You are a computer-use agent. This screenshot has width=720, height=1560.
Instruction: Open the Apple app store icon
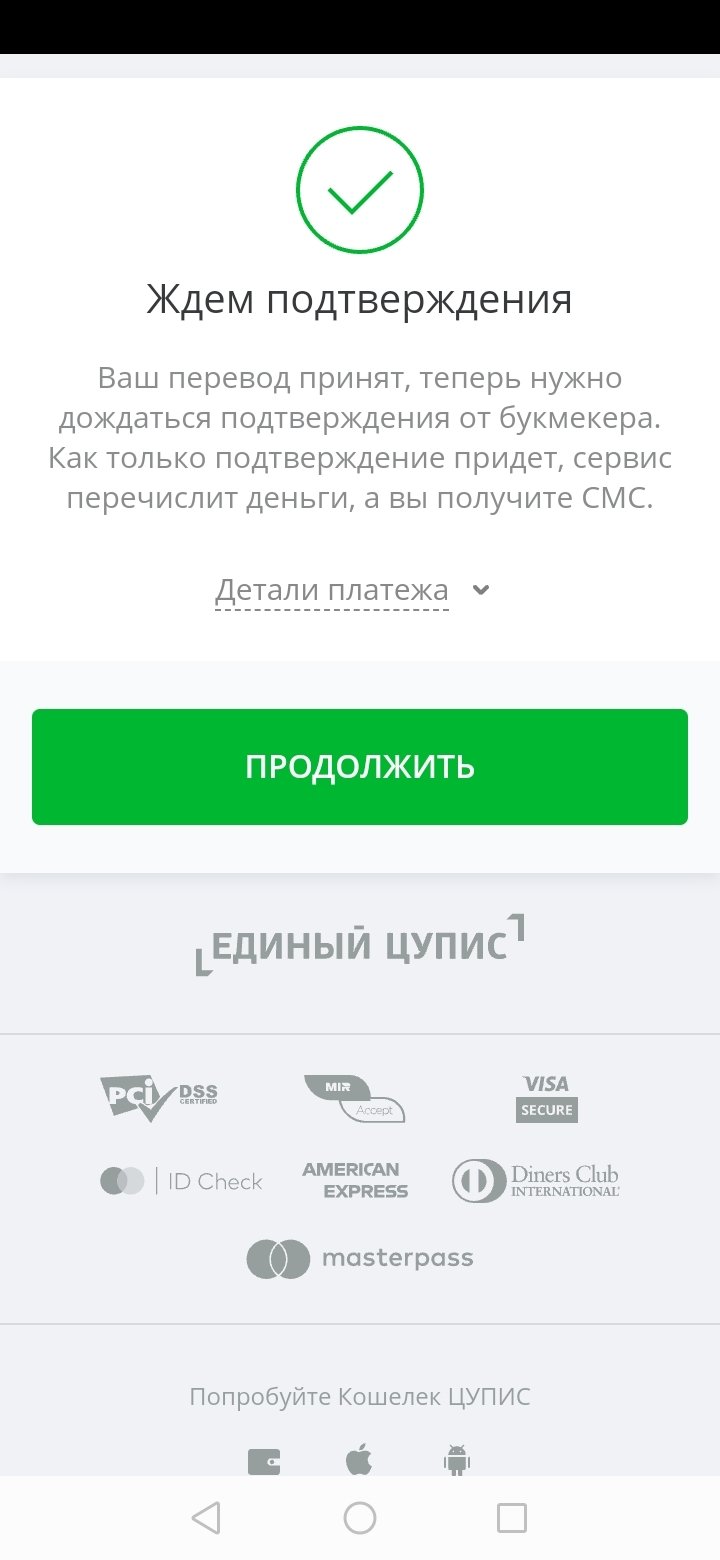pyautogui.click(x=359, y=1460)
